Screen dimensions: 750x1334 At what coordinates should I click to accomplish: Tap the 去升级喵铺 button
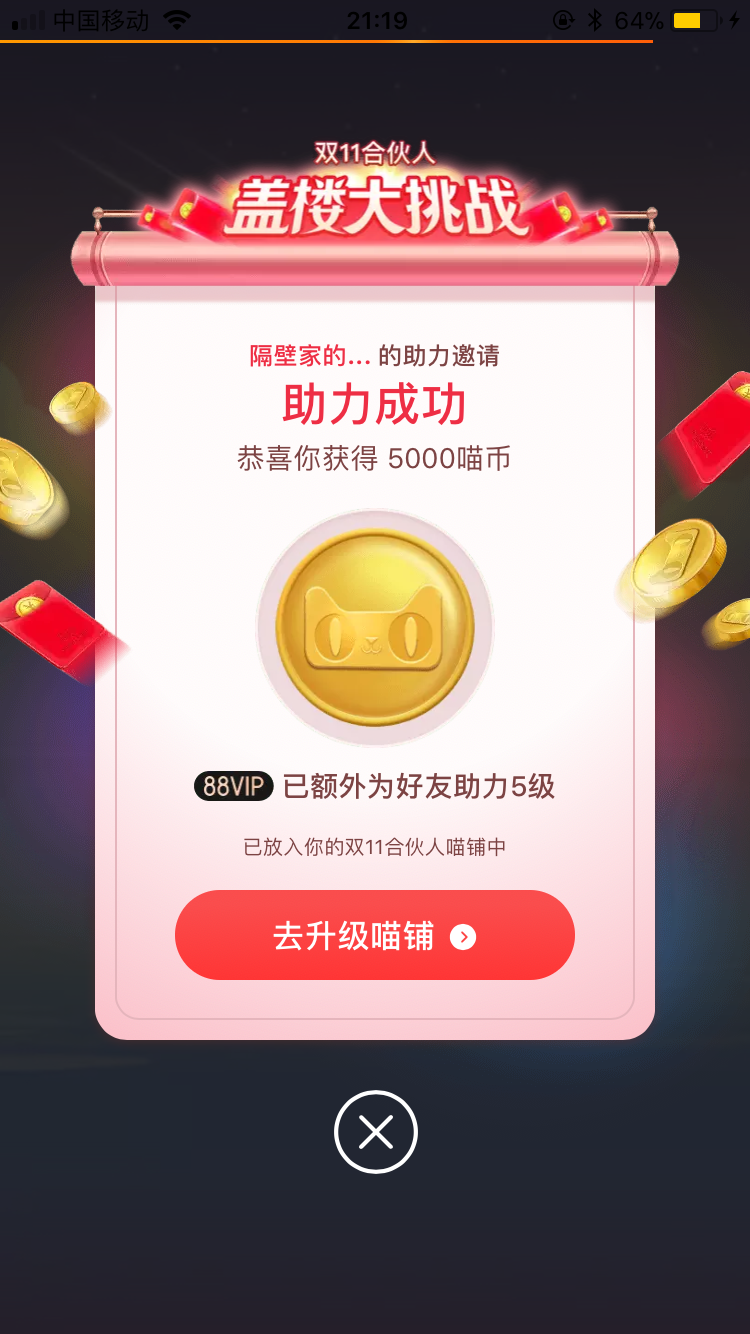pyautogui.click(x=374, y=935)
